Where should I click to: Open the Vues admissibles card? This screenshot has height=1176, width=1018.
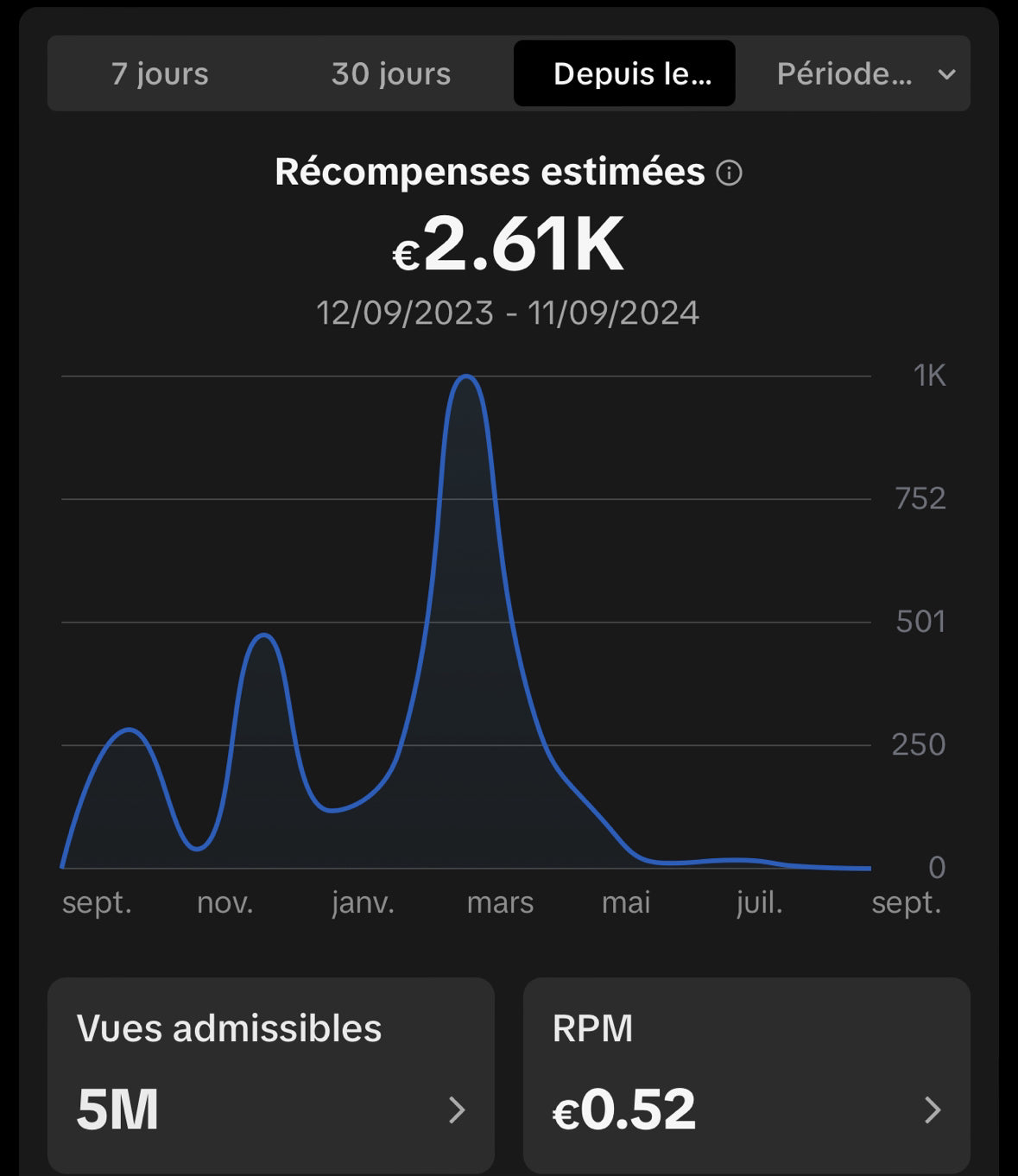pyautogui.click(x=270, y=1075)
